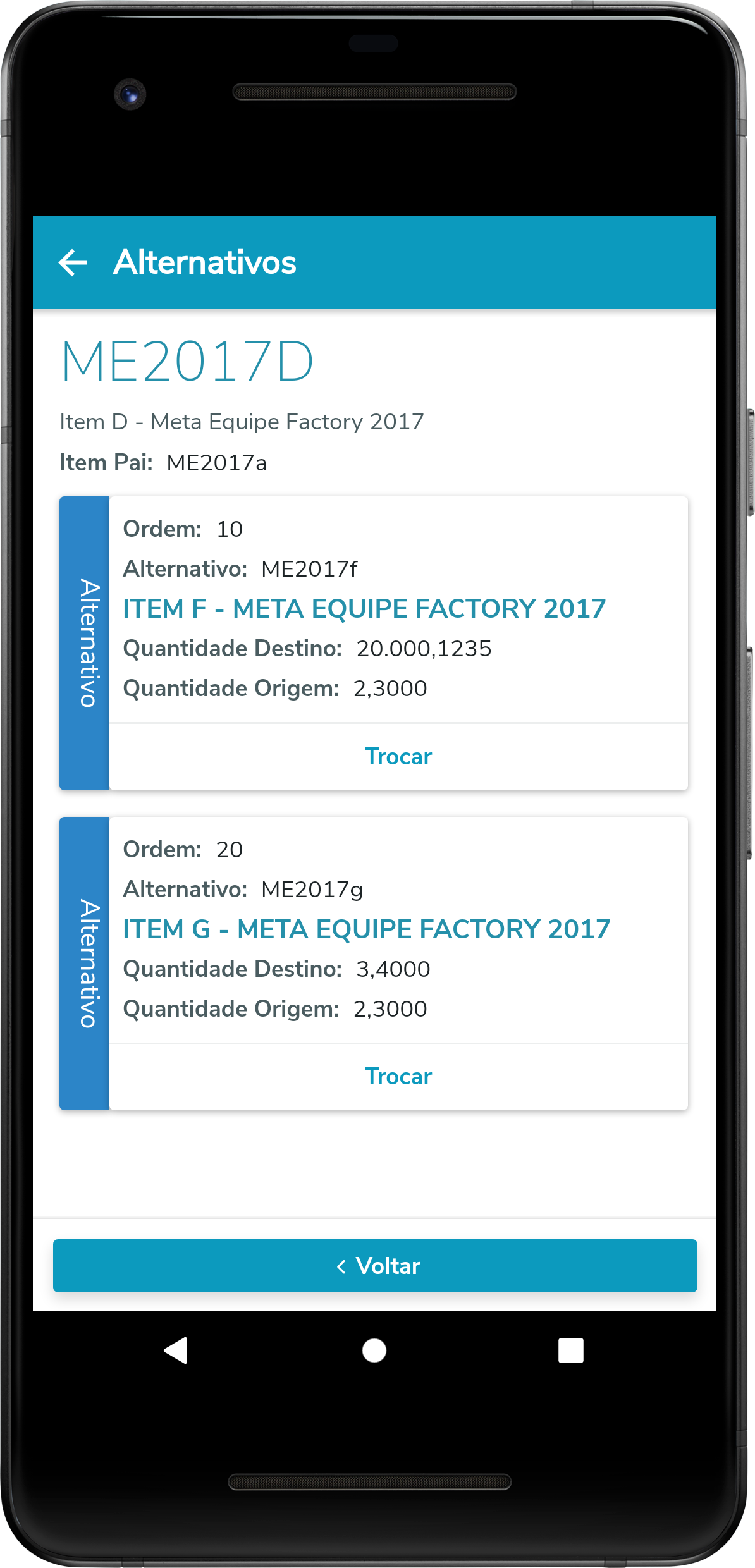755x1568 pixels.
Task: Go to the home screen
Action: coord(374,1351)
